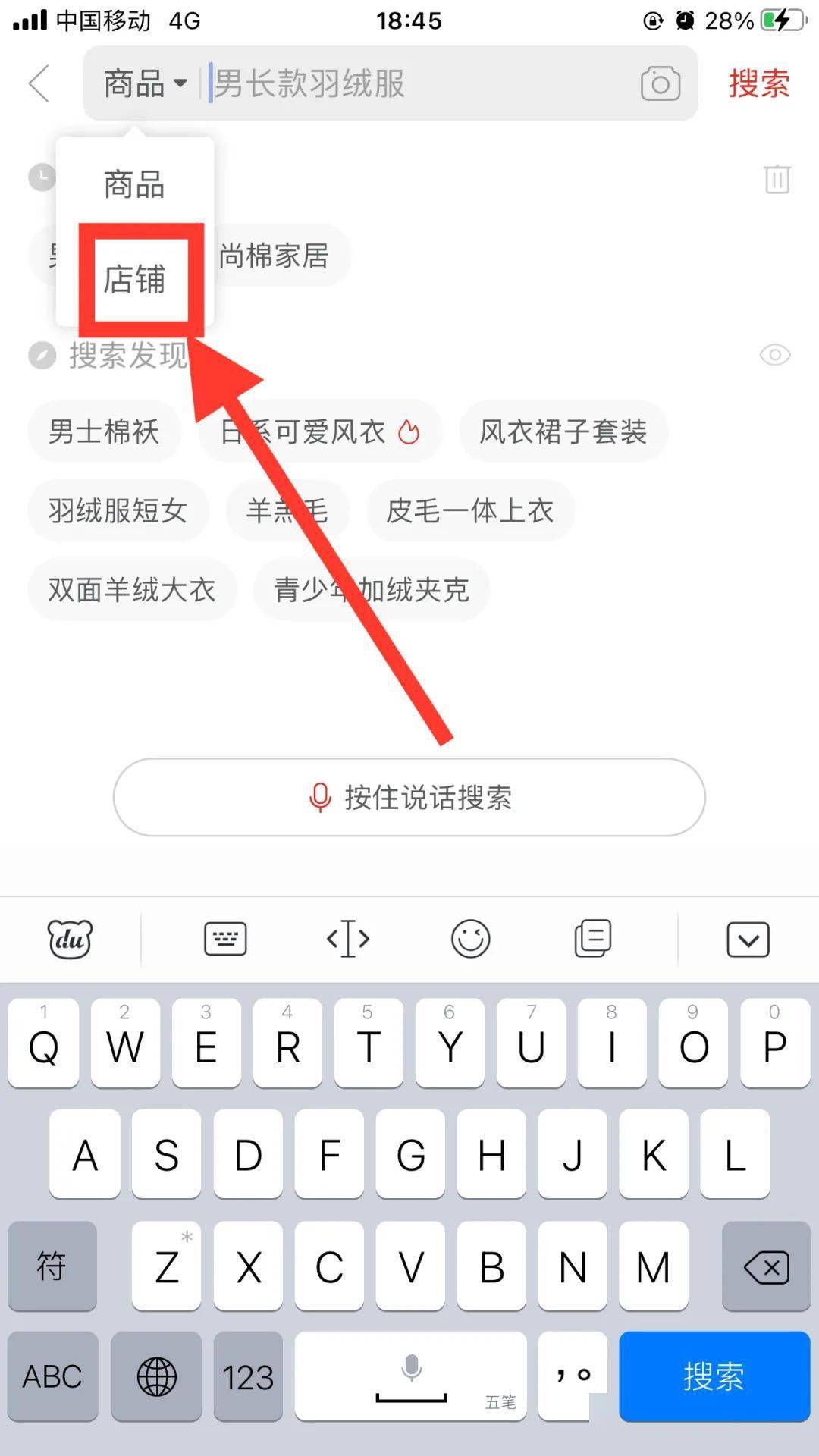Screen dimensions: 819x1456
Task: Open the camera image search
Action: (660, 83)
